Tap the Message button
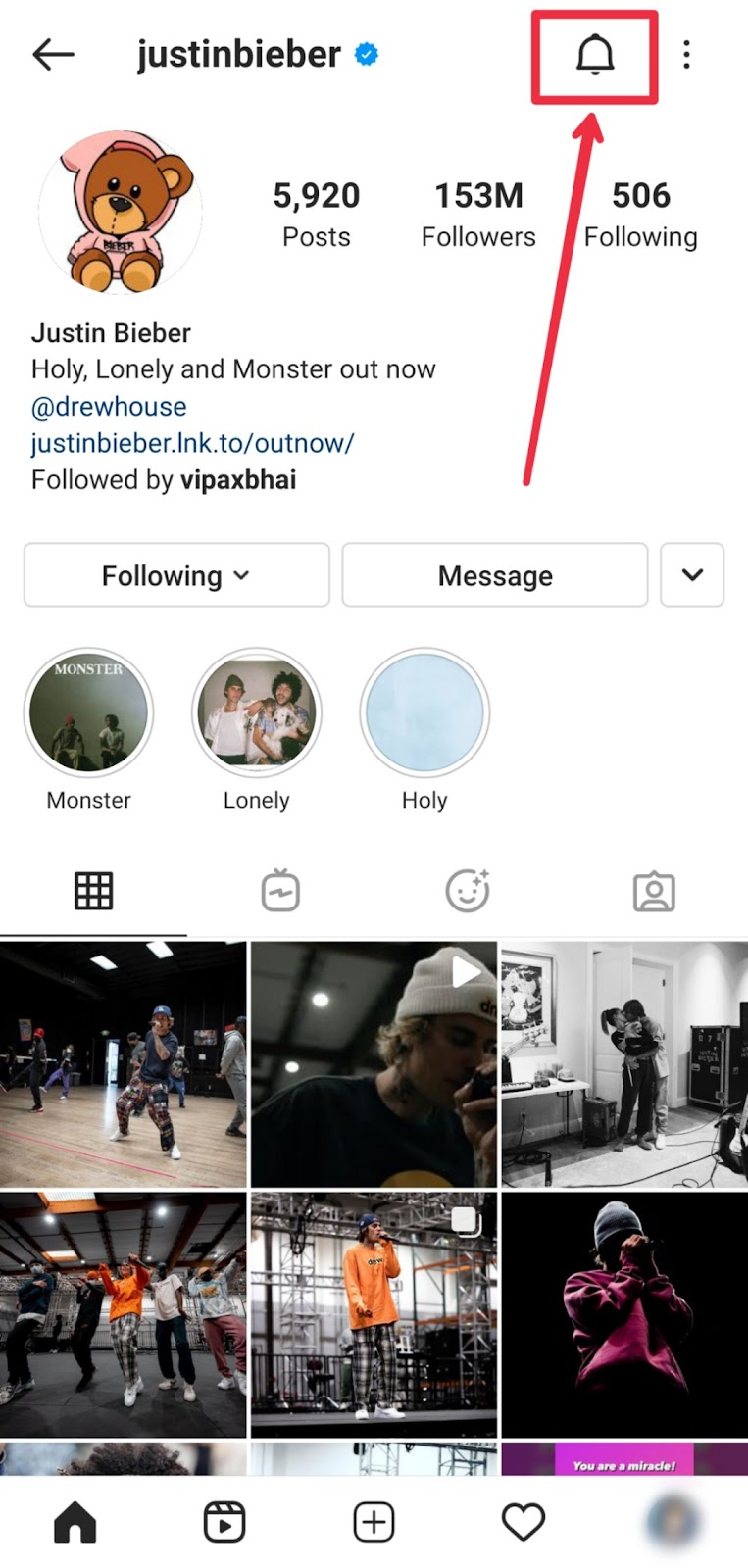The width and height of the screenshot is (748, 1568). [494, 575]
